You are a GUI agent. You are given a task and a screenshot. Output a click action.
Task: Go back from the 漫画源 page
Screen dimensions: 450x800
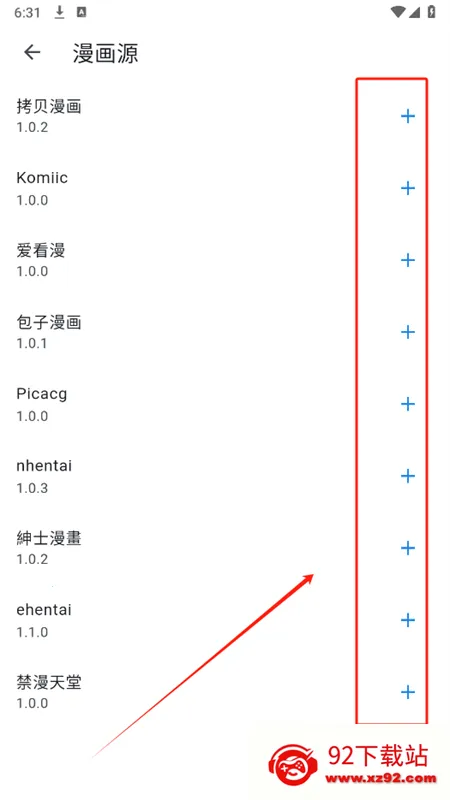coord(32,52)
